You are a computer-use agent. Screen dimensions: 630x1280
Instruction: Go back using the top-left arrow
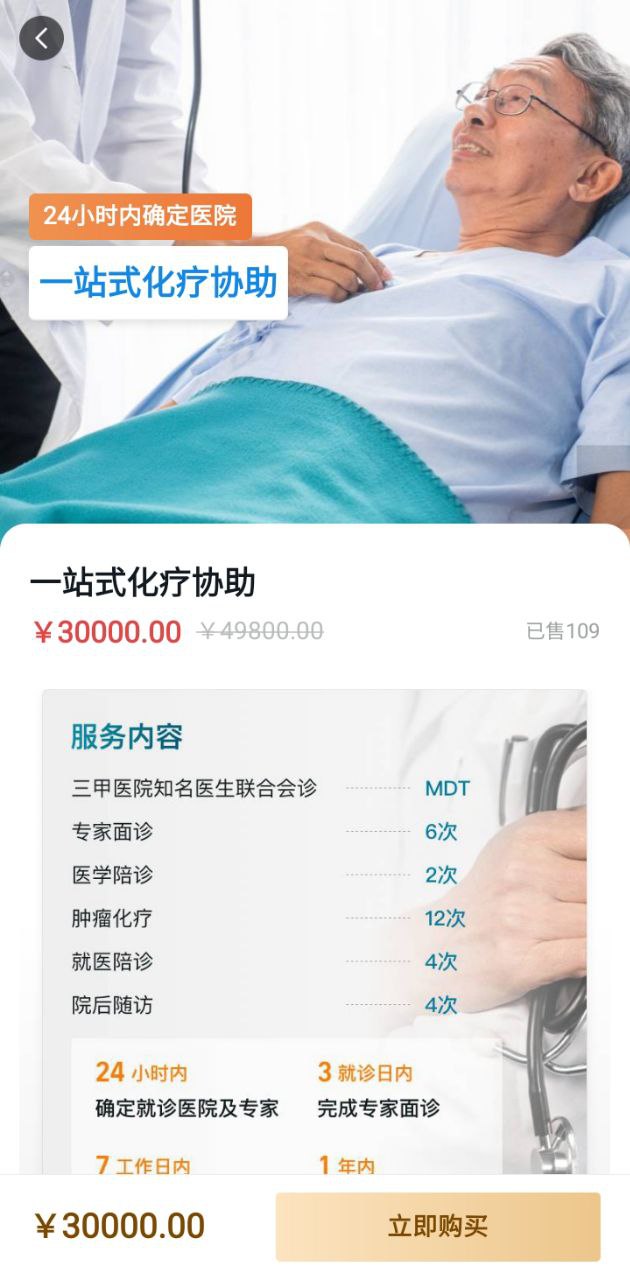tap(41, 39)
